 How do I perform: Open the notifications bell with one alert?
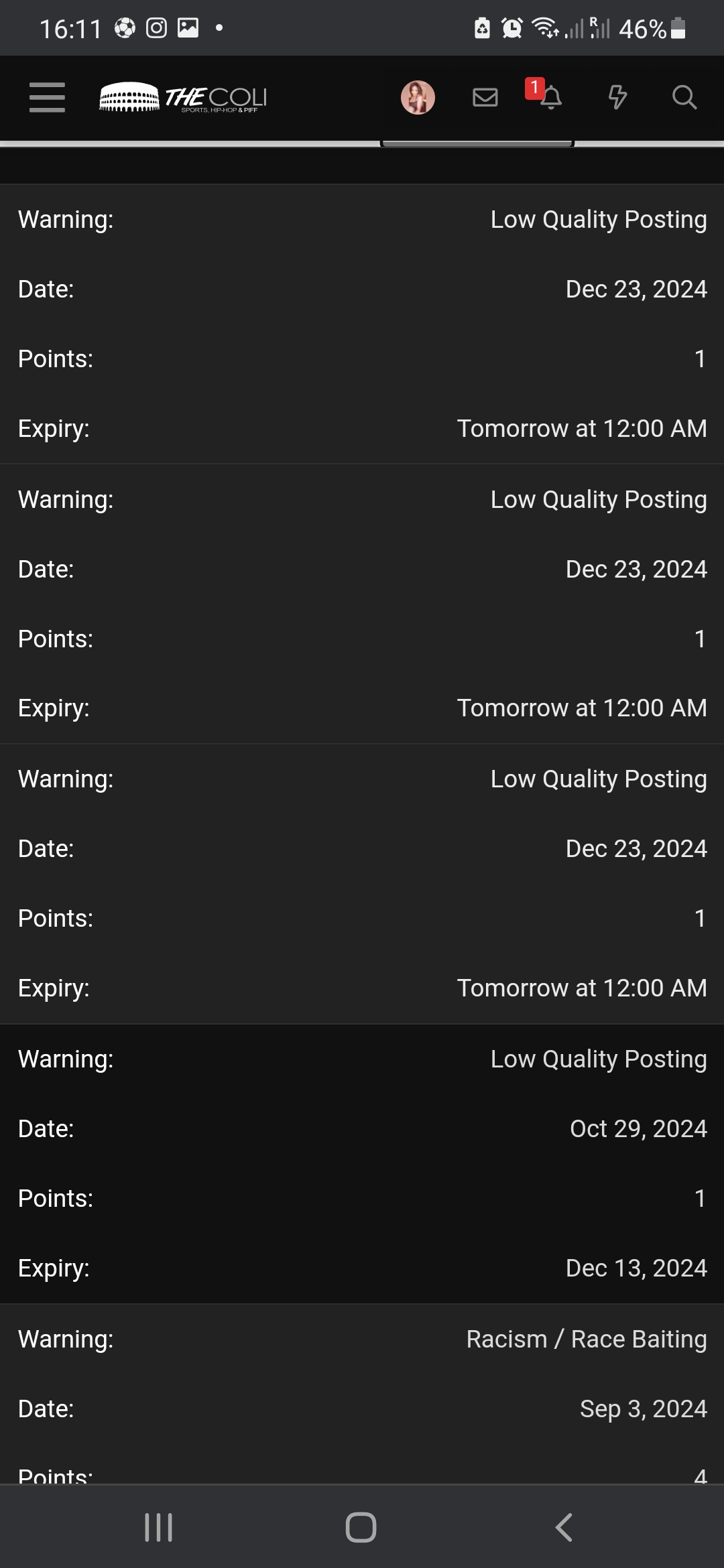546,95
